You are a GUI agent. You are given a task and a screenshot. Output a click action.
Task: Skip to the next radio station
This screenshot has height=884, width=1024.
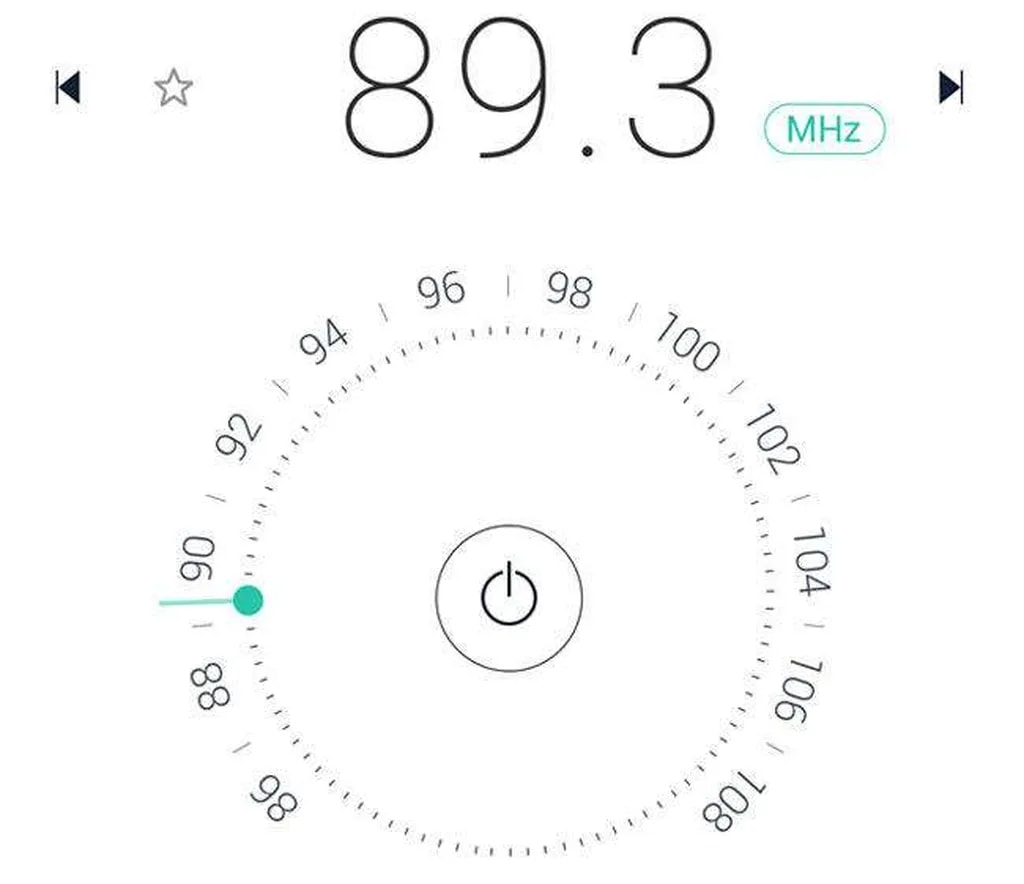950,88
